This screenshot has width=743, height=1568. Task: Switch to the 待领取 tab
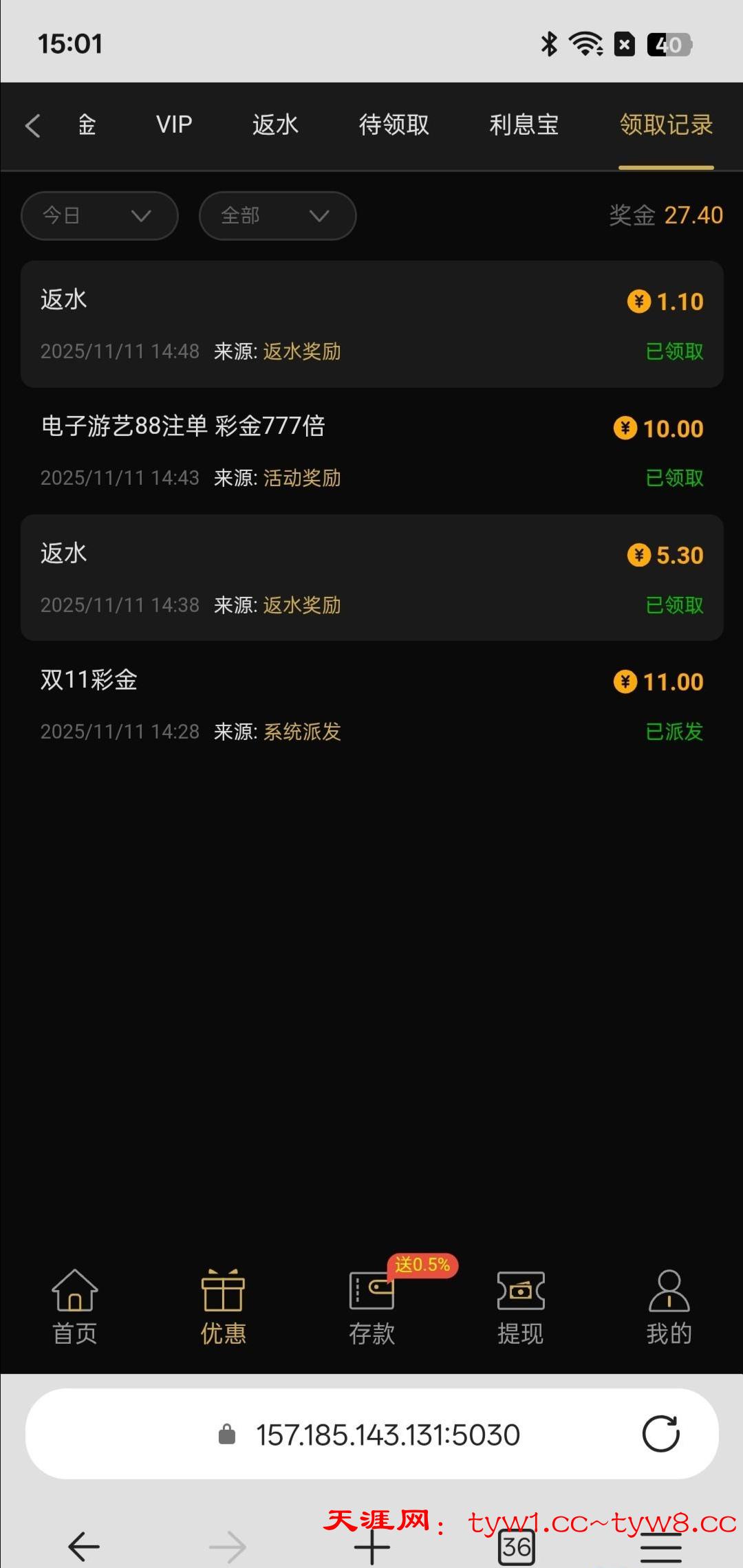click(x=394, y=125)
